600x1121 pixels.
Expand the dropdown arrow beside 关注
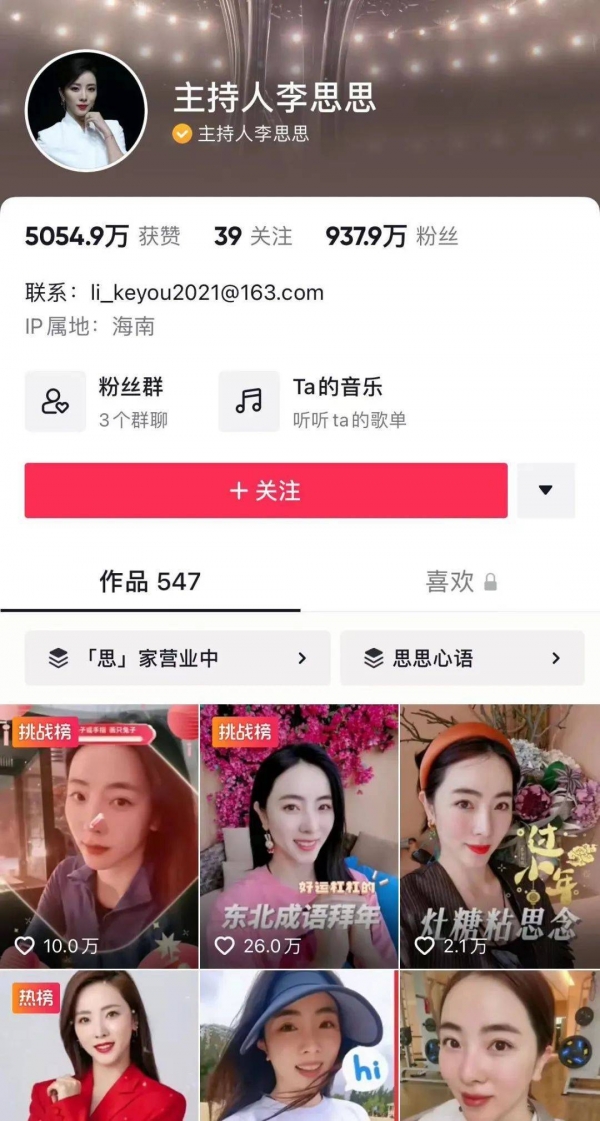[546, 491]
